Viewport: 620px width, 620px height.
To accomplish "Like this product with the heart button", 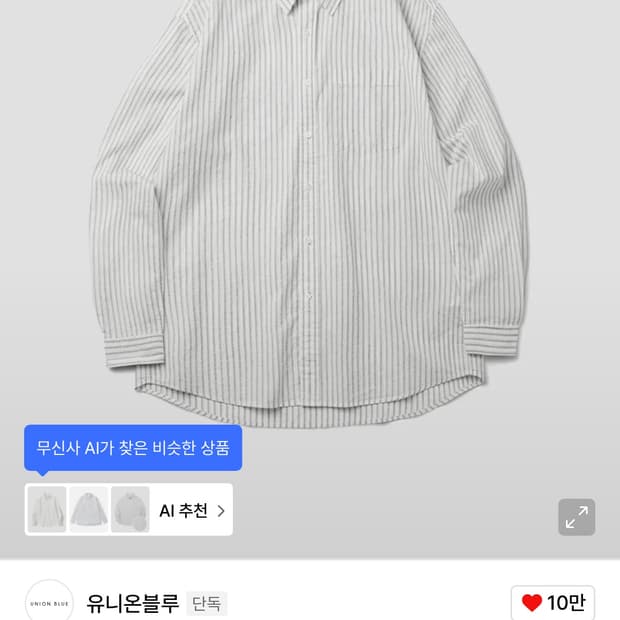I will (553, 603).
